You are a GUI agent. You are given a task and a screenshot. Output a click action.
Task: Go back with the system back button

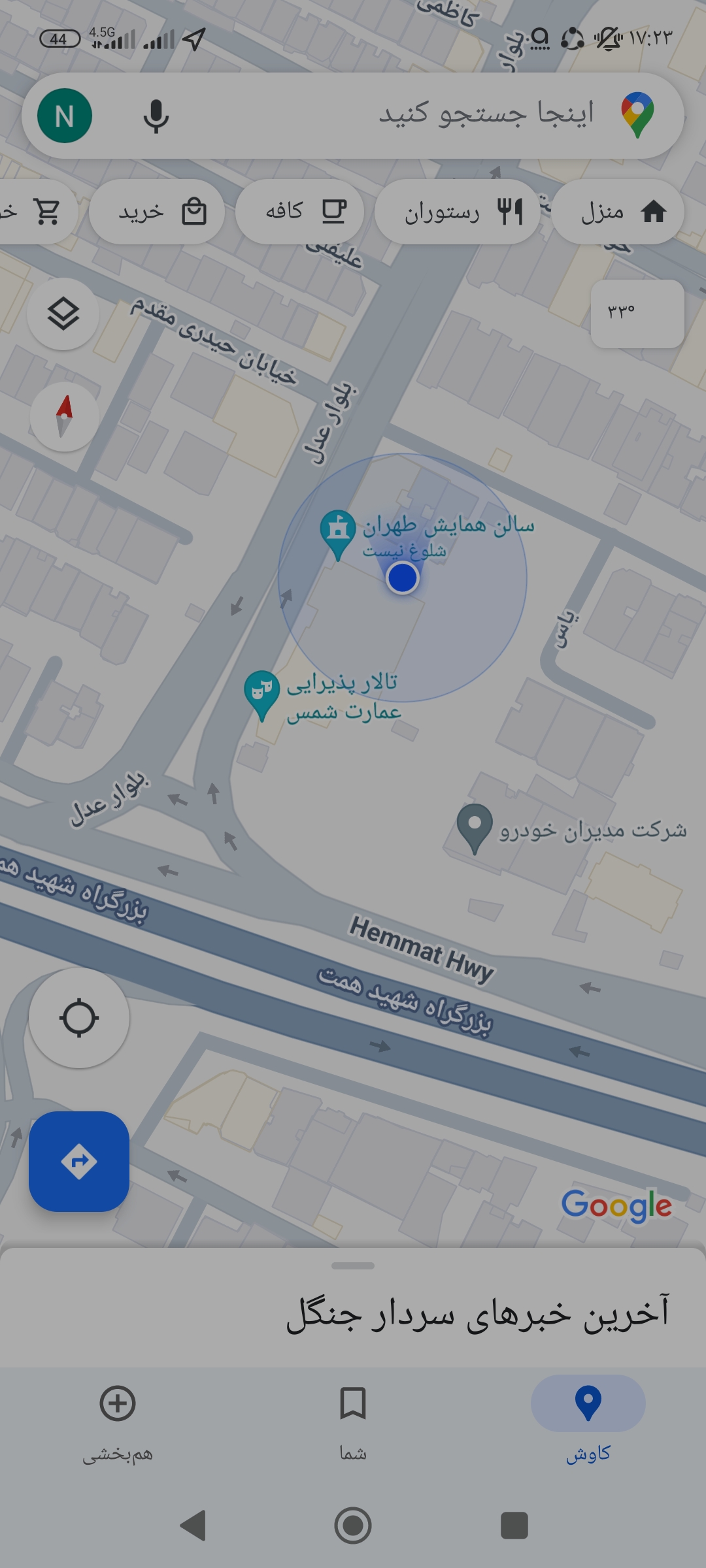click(193, 1526)
